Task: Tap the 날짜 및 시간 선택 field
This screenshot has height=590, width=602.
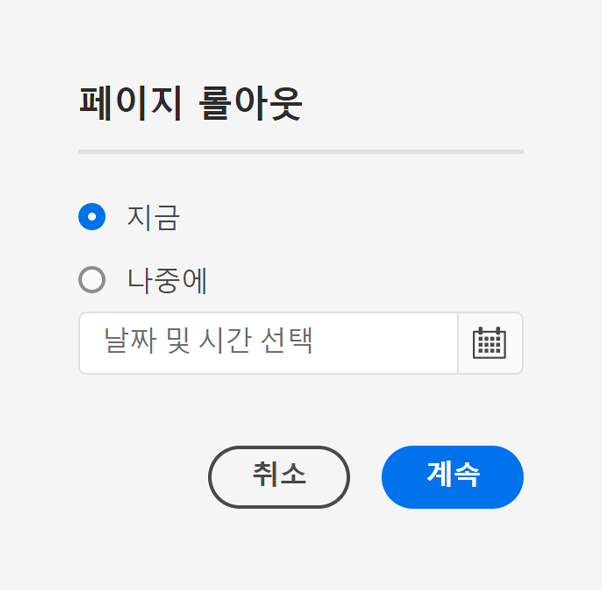Action: [x=267, y=343]
